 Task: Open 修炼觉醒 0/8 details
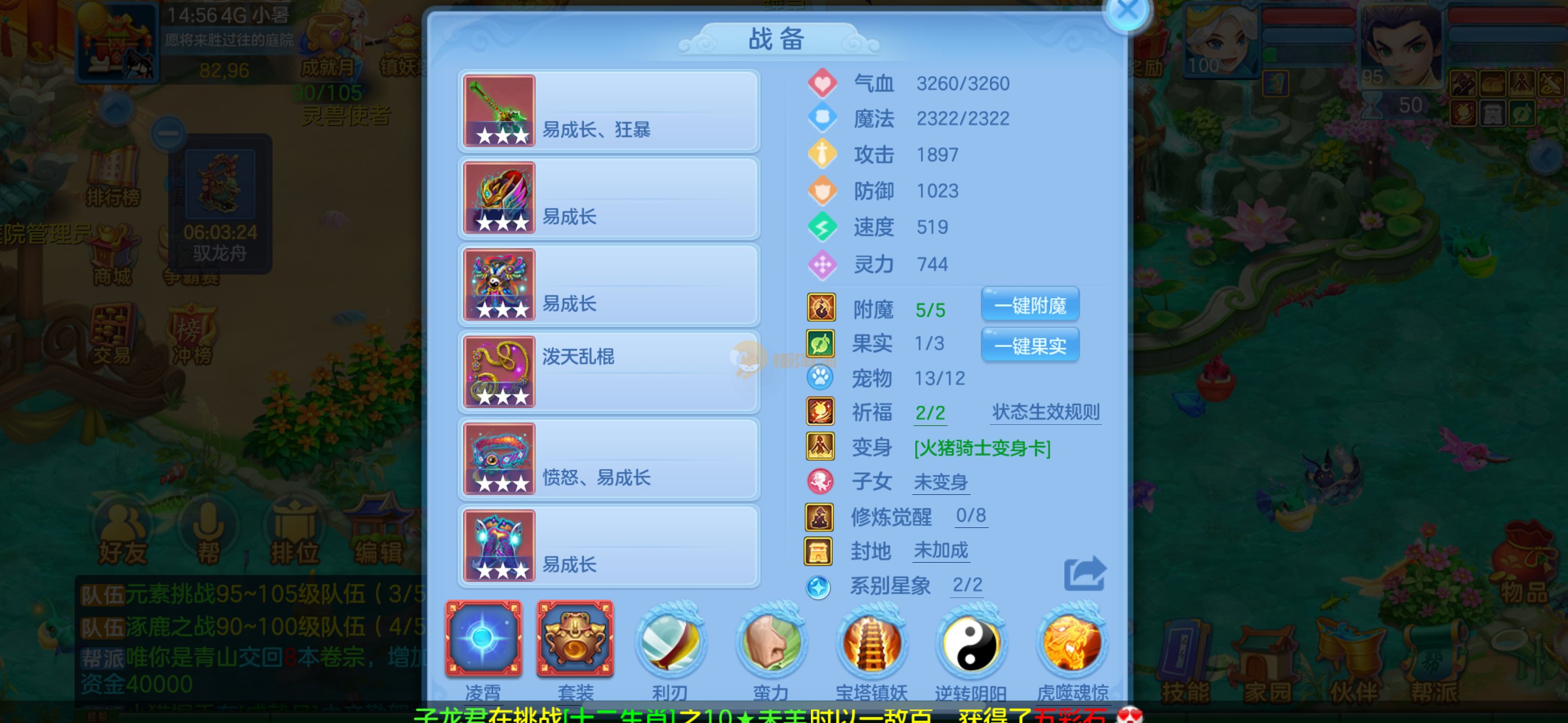coord(970,516)
